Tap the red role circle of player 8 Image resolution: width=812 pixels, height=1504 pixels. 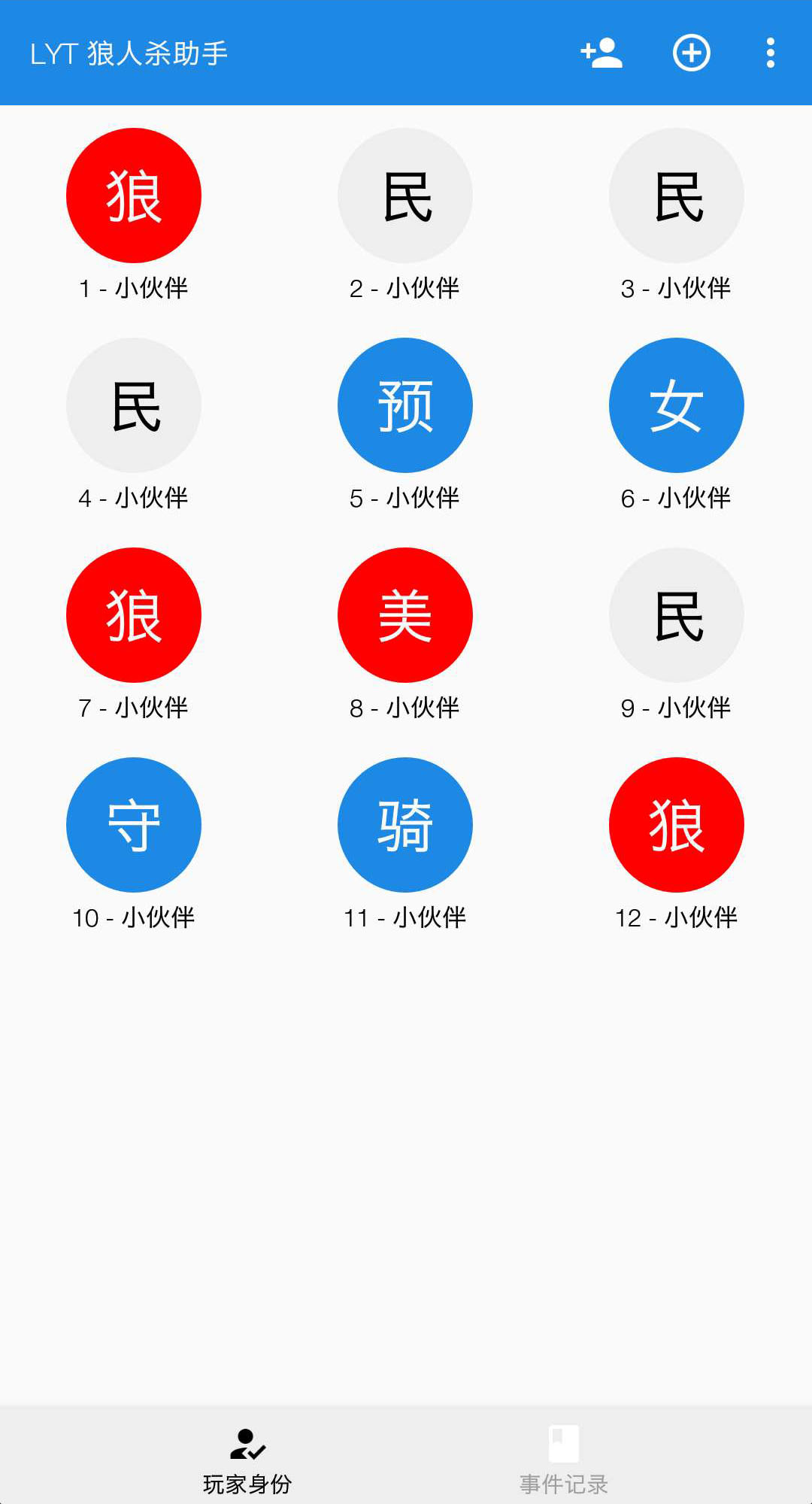404,614
